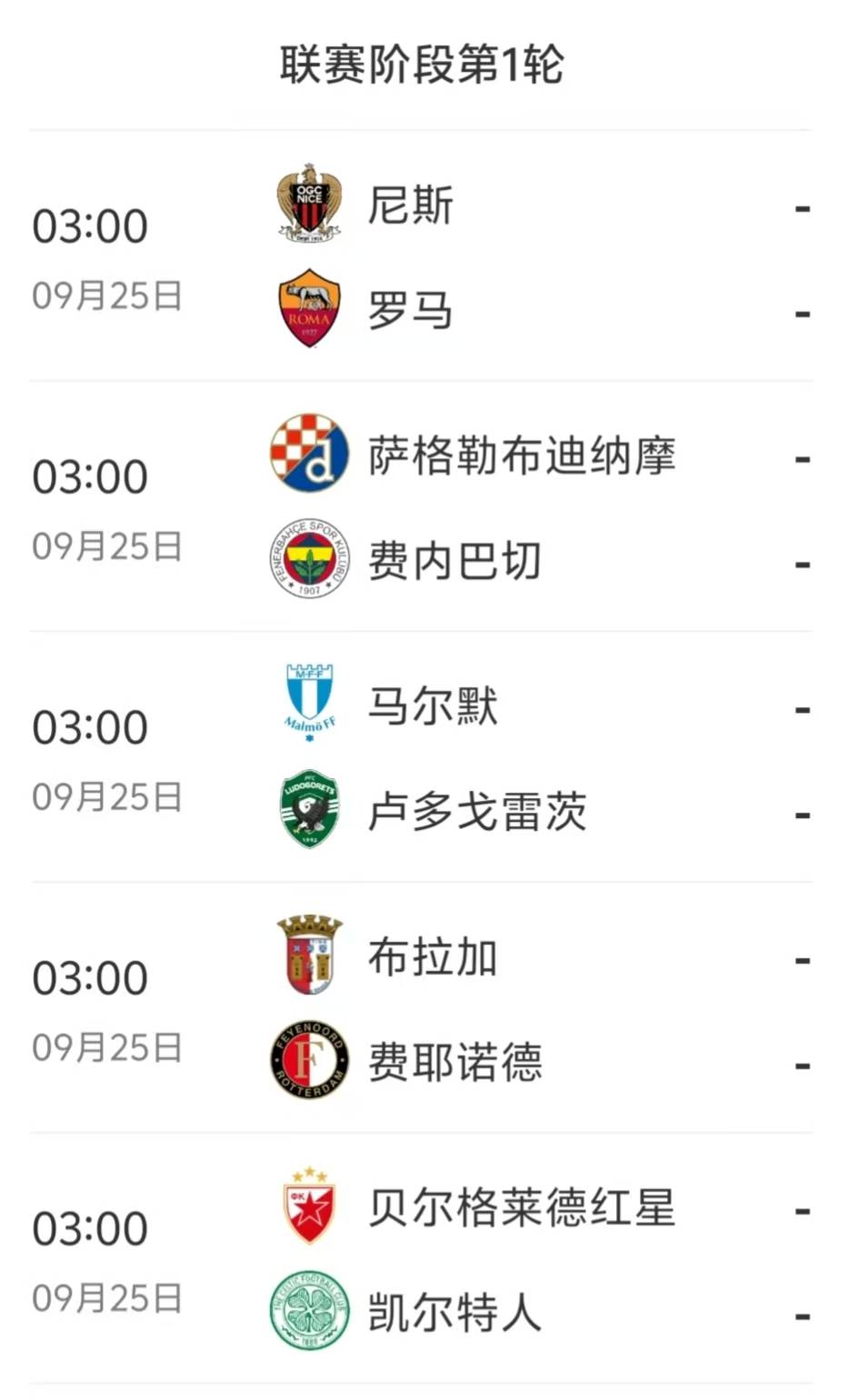Viewport: 858px width, 1400px height.
Task: Open the 尼斯 vs 罗马 match
Action: pyautogui.click(x=422, y=256)
